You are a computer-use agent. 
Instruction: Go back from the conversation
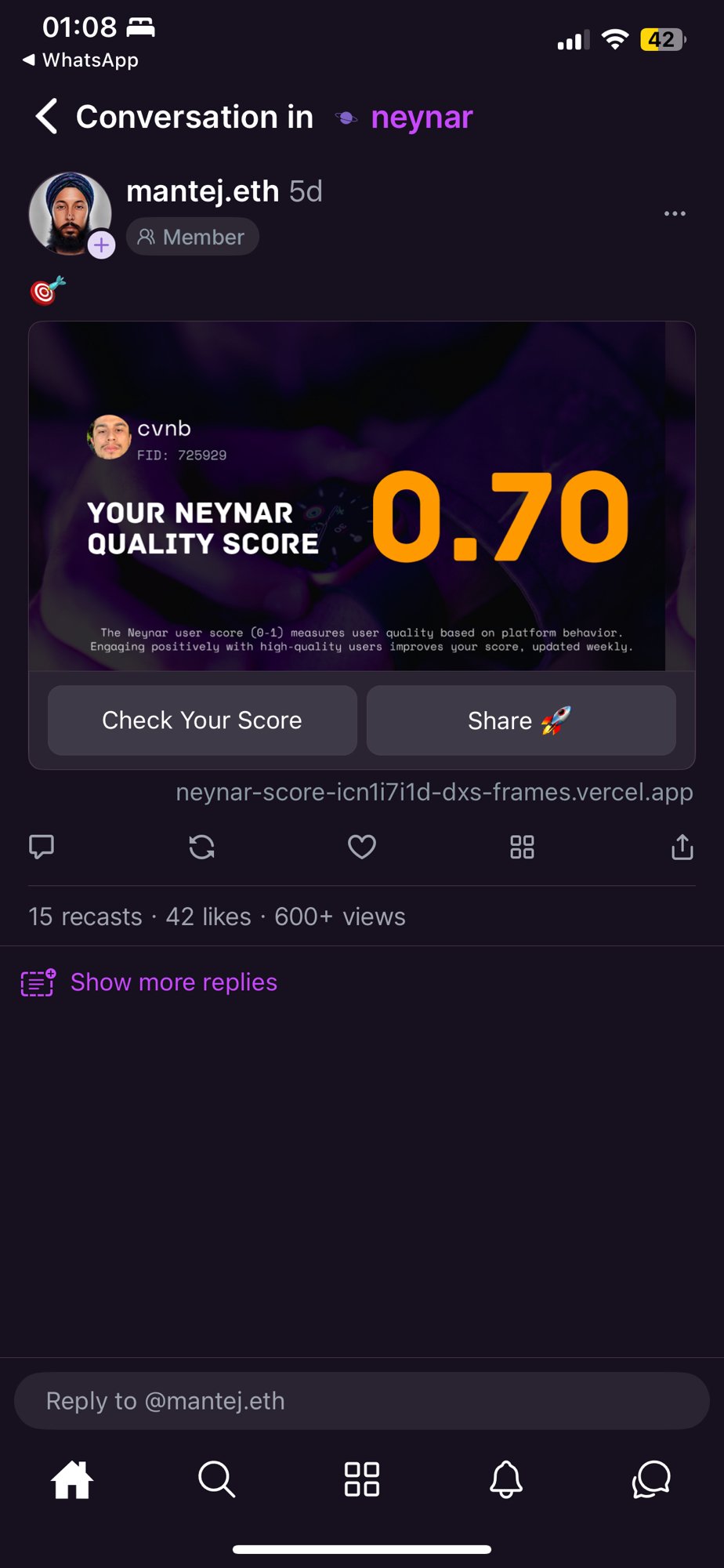[x=47, y=117]
